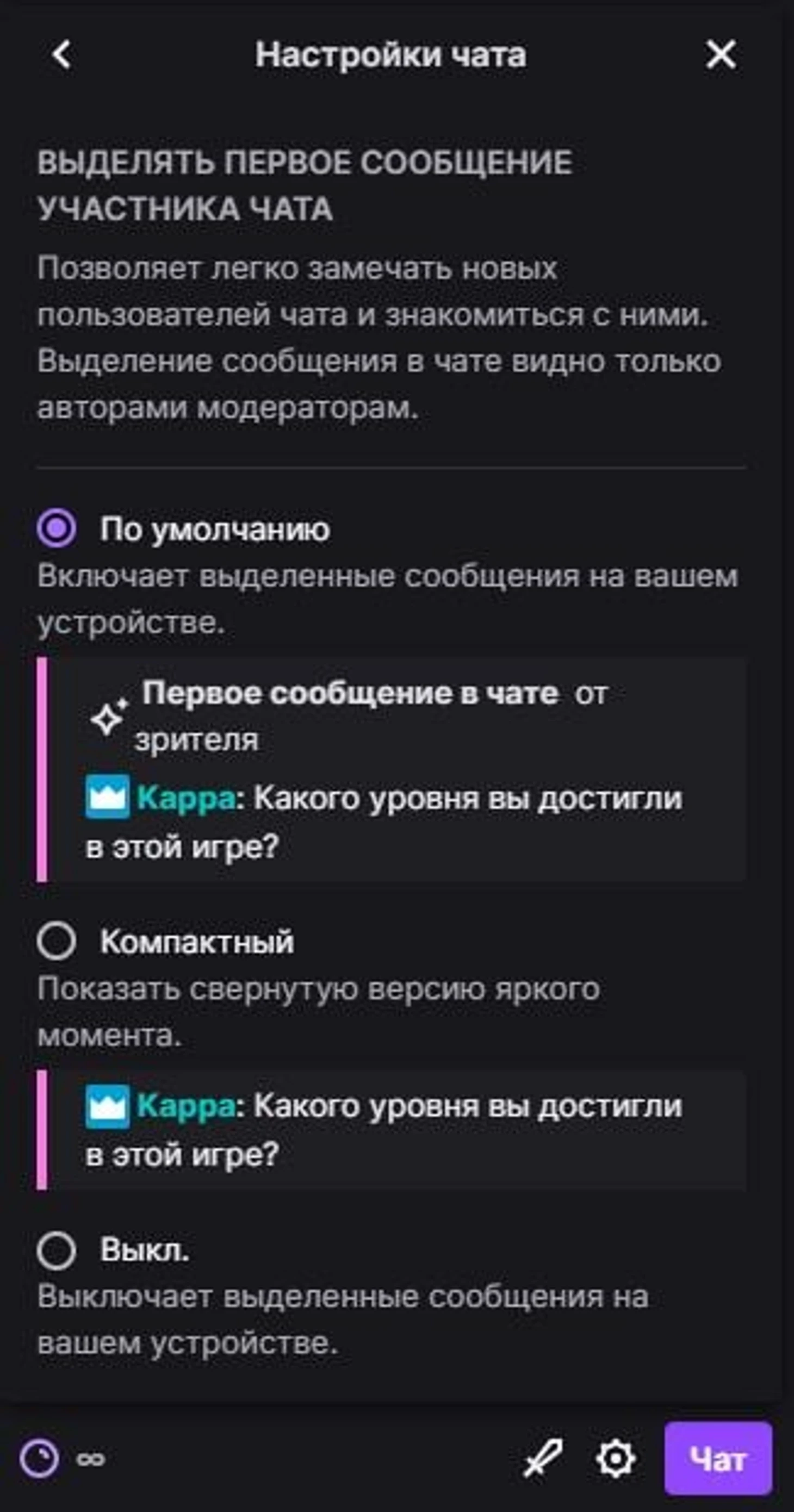Tap the purple Чат button
This screenshot has height=1512, width=794.
(x=718, y=1458)
